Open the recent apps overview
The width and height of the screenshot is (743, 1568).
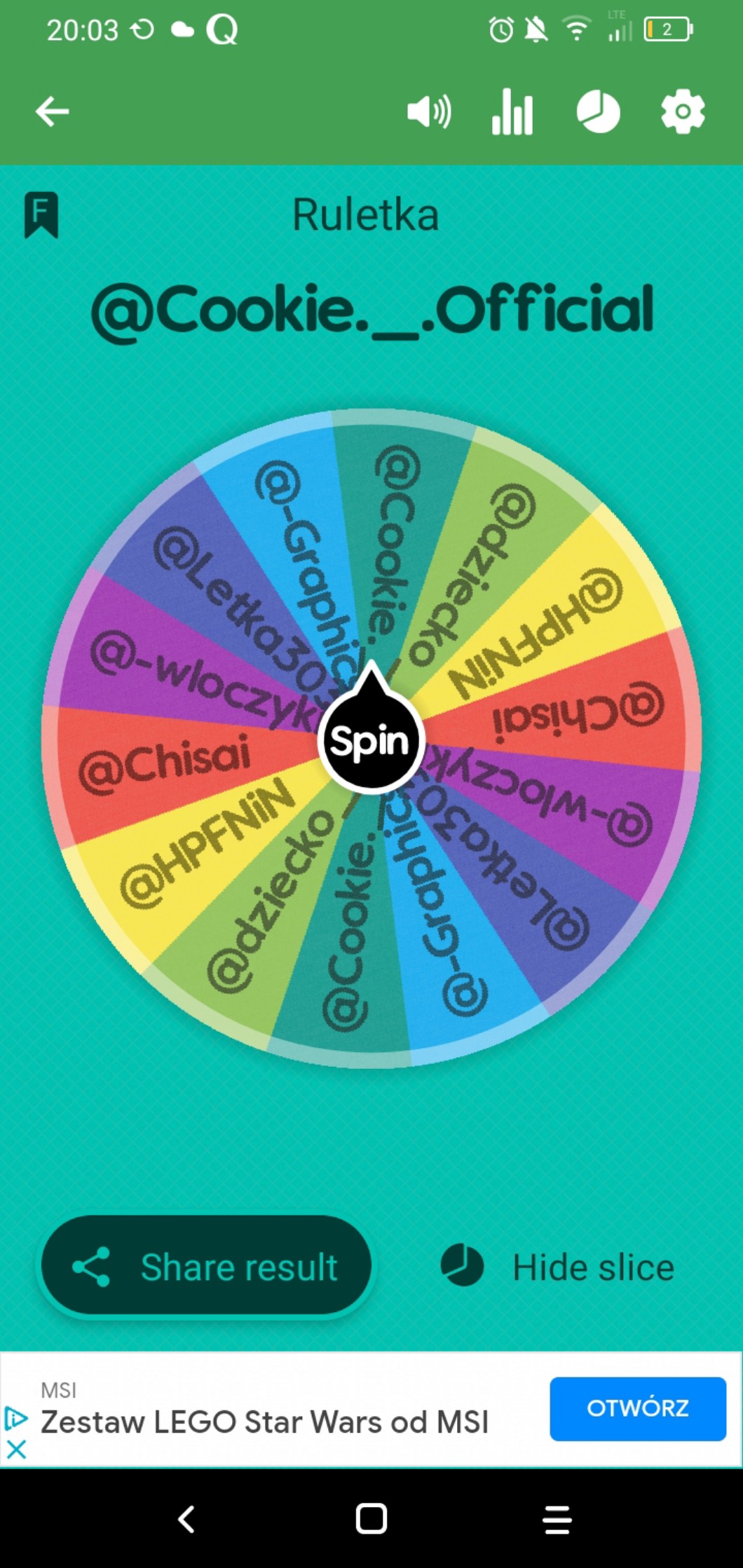[x=557, y=1519]
